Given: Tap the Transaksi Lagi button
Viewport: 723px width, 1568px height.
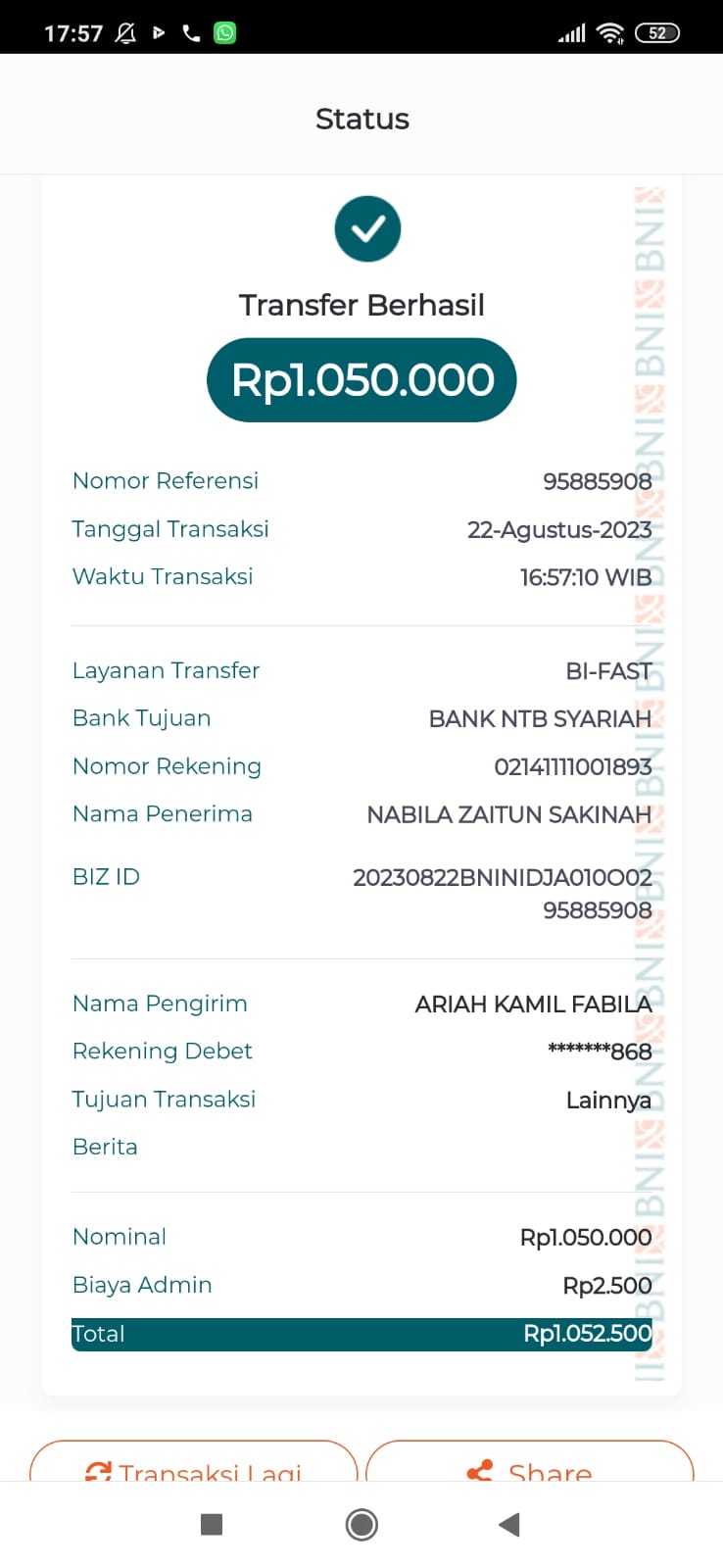Looking at the screenshot, I should point(194,1464).
